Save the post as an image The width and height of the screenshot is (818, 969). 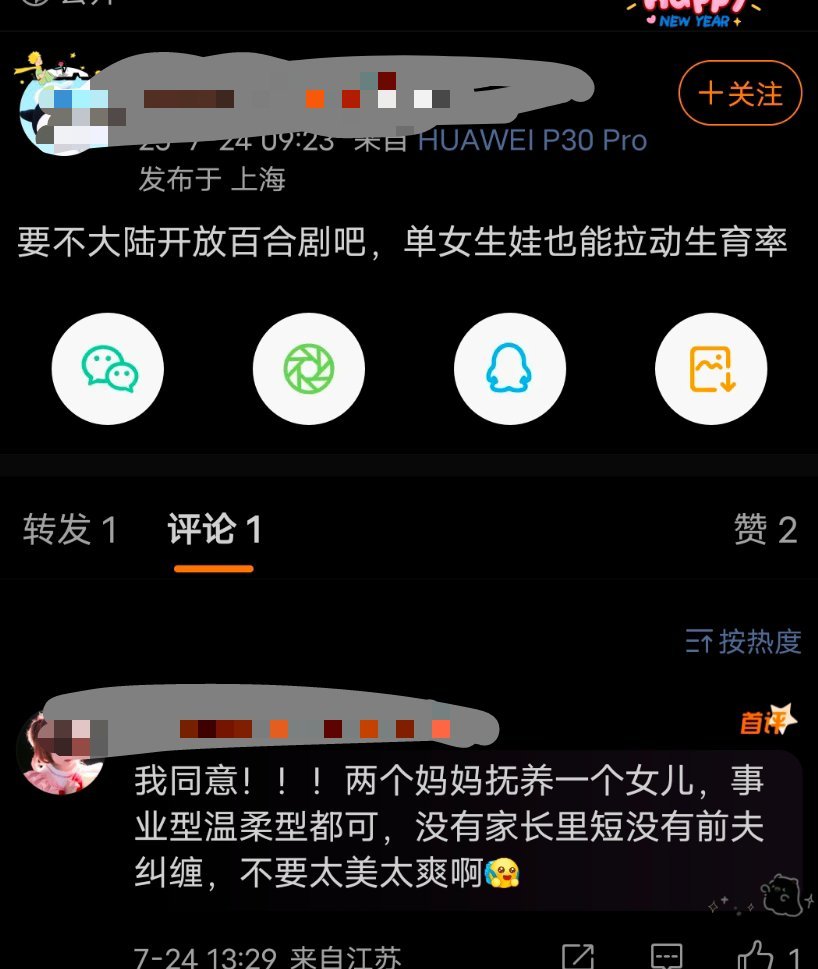(711, 369)
